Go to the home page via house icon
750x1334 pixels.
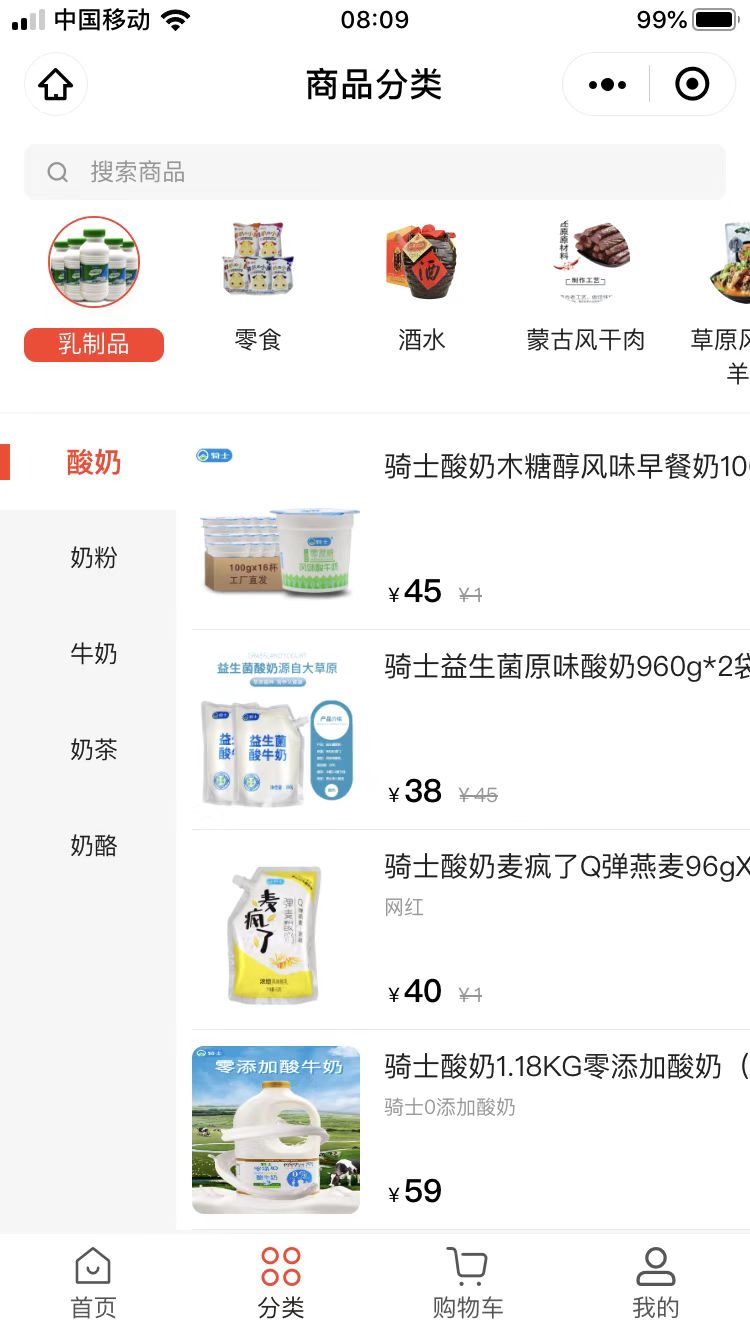[56, 85]
